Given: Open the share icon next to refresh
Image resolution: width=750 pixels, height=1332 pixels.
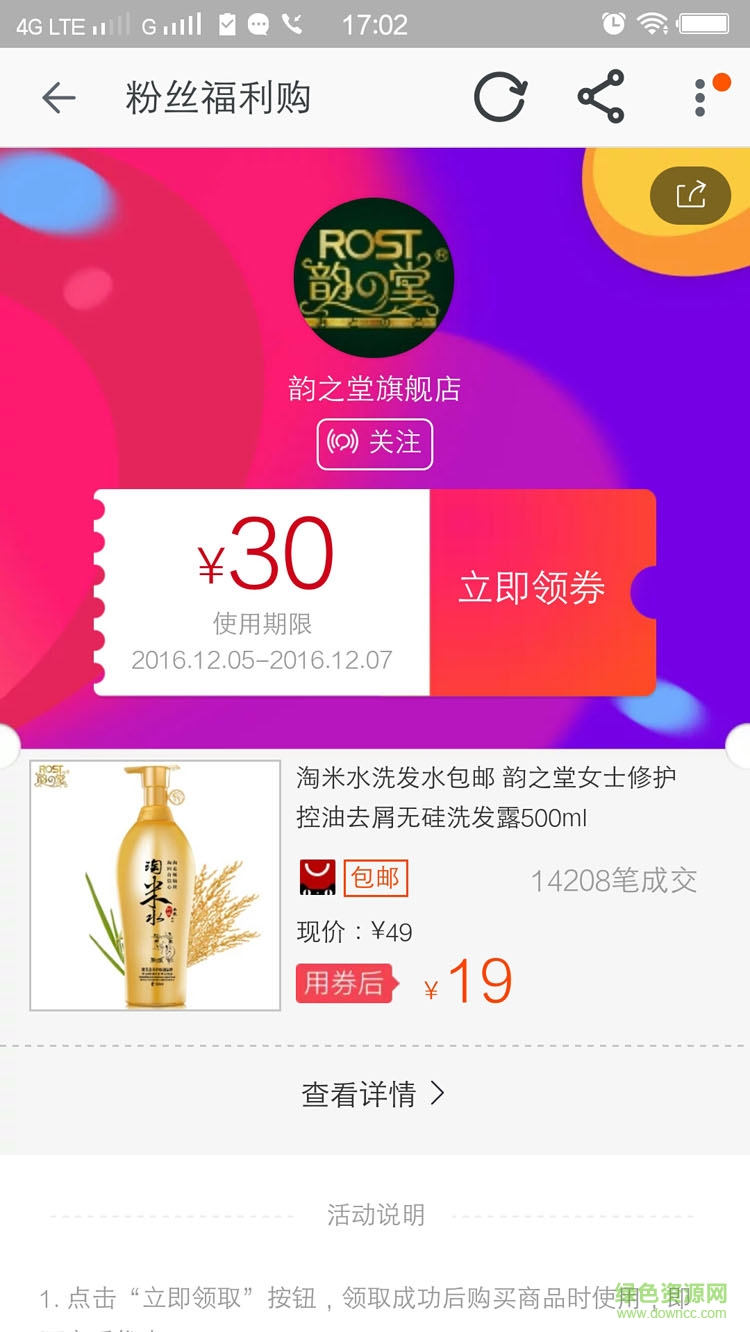Looking at the screenshot, I should tap(599, 97).
